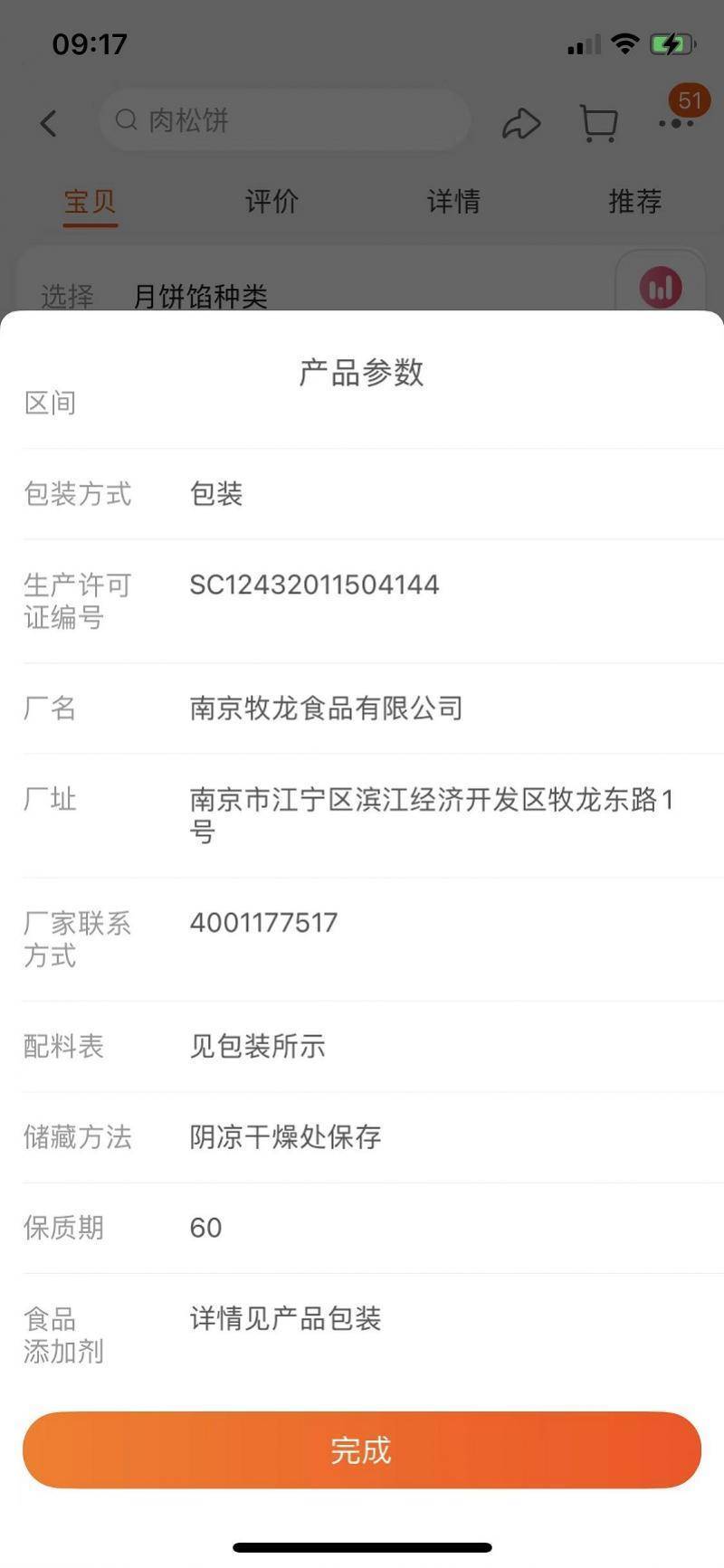Select the 宝贝 tab
This screenshot has height=1568, width=724.
click(90, 201)
